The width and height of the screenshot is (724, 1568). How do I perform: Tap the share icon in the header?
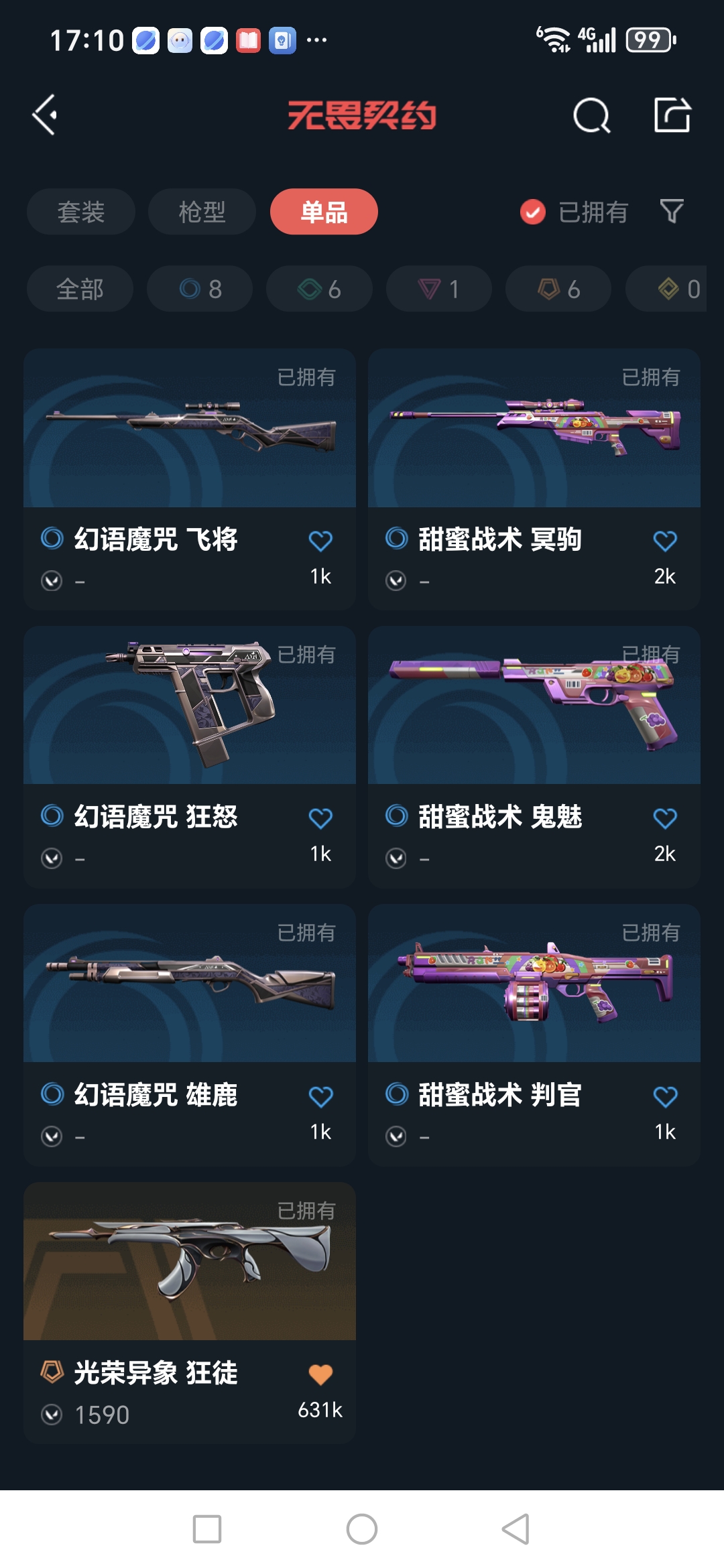tap(672, 115)
